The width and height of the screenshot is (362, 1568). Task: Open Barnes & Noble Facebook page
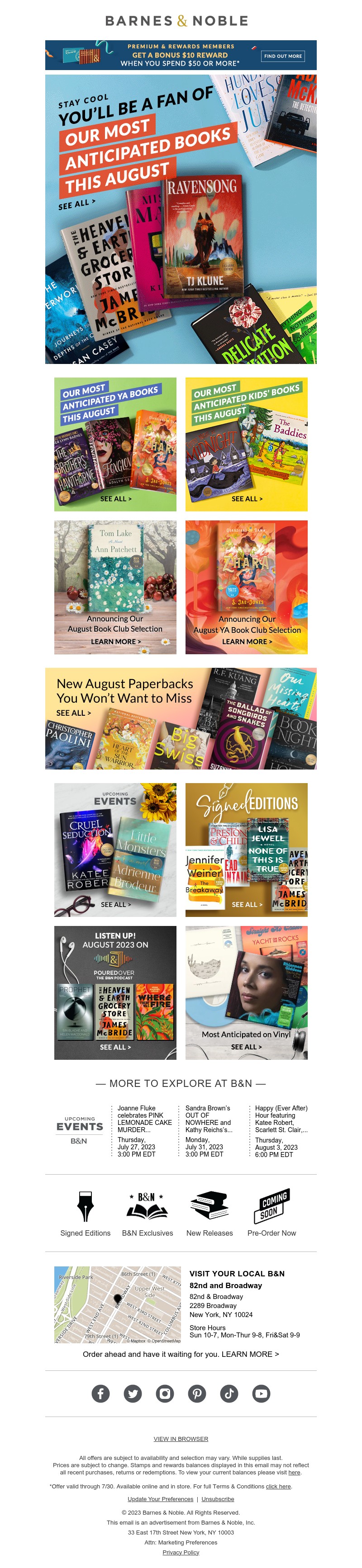pyautogui.click(x=100, y=1393)
